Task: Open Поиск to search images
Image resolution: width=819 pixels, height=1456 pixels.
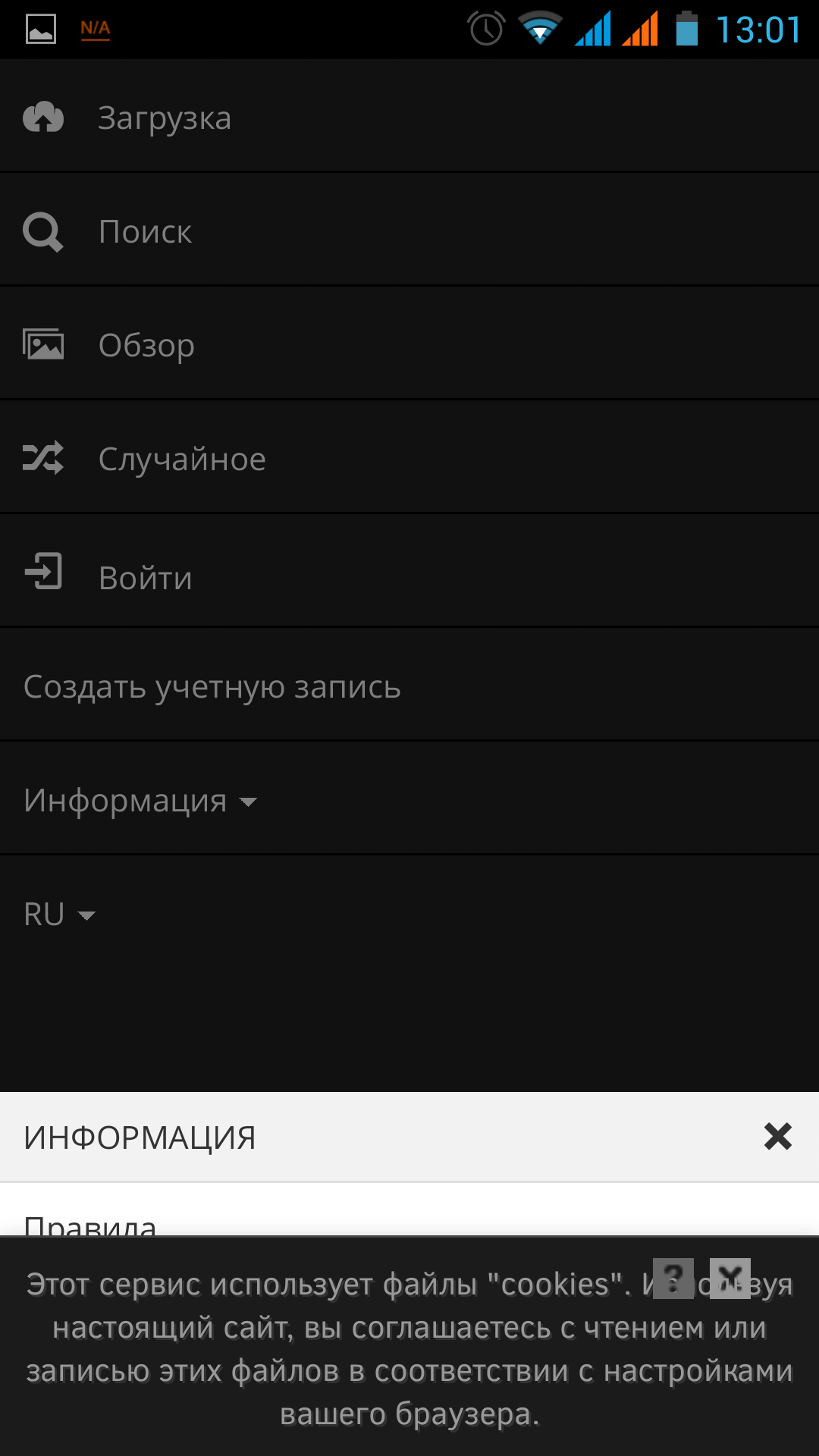Action: tap(409, 231)
